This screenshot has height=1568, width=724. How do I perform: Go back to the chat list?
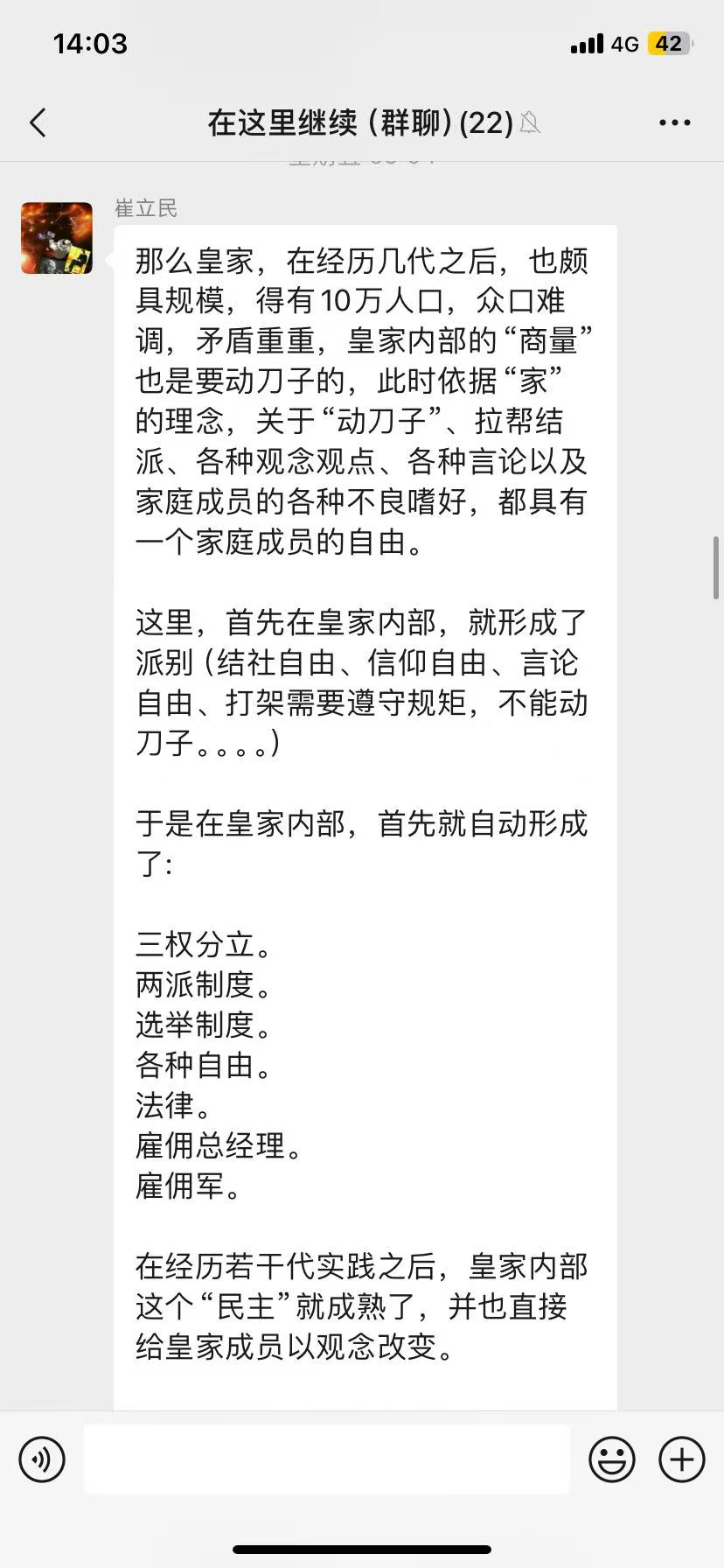pos(38,123)
